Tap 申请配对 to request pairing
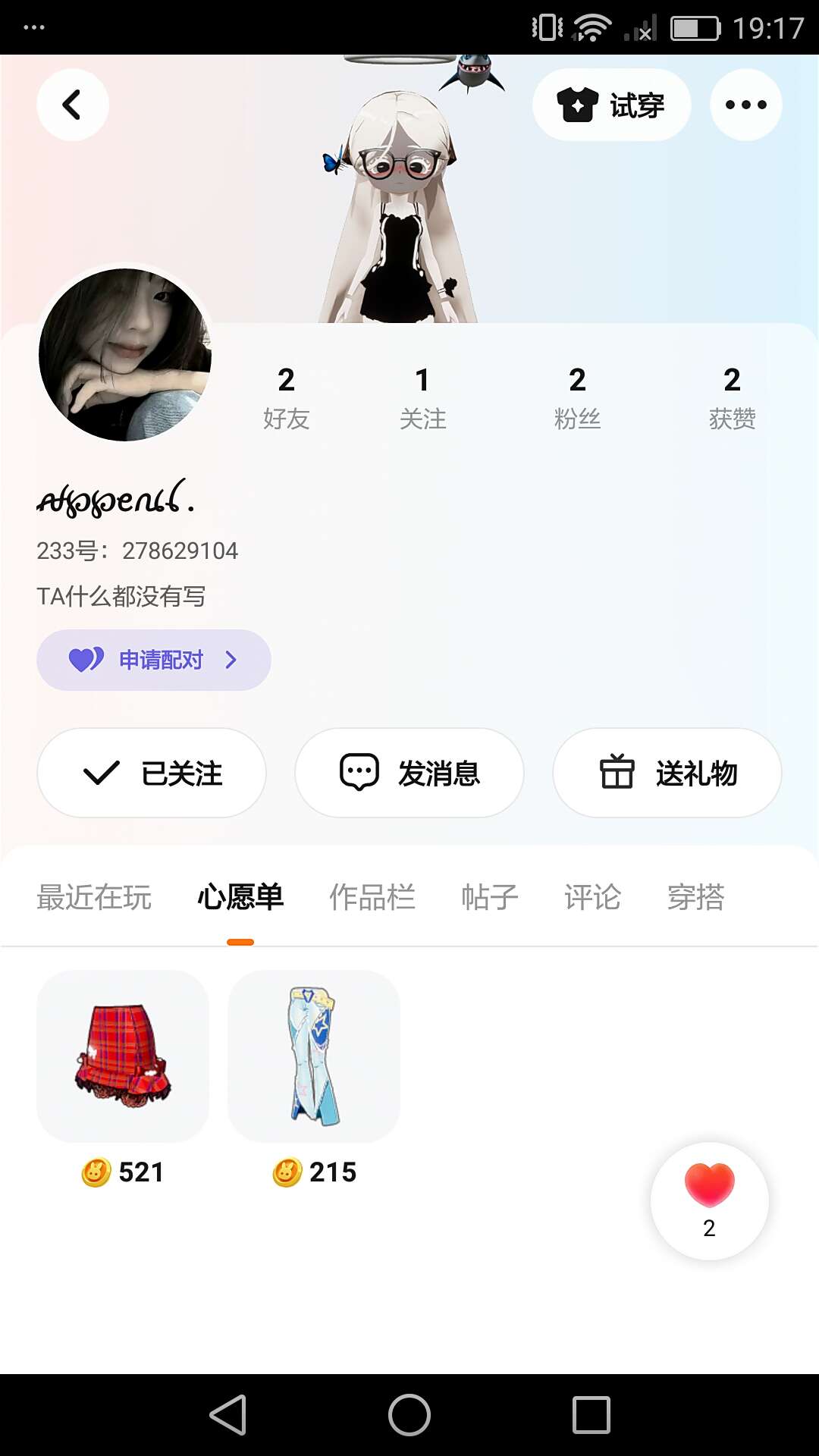 click(153, 660)
